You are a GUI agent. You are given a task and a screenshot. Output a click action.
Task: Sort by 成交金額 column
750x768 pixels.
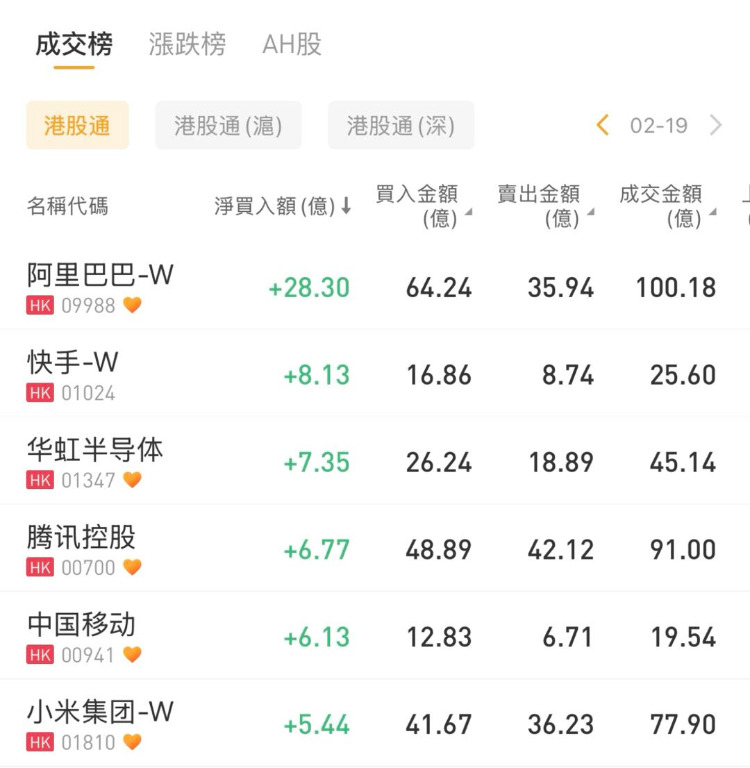coord(666,205)
